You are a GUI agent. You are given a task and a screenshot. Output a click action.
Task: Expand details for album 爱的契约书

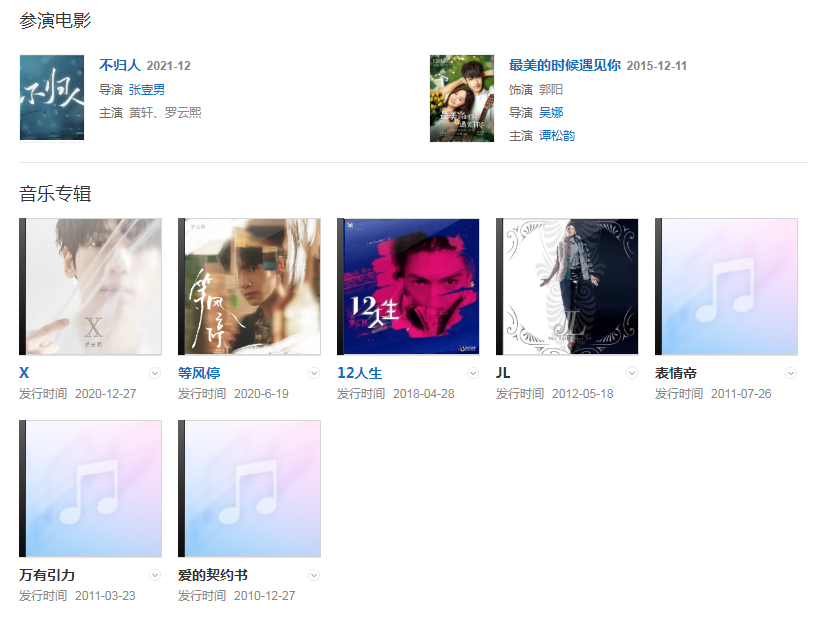[x=314, y=575]
